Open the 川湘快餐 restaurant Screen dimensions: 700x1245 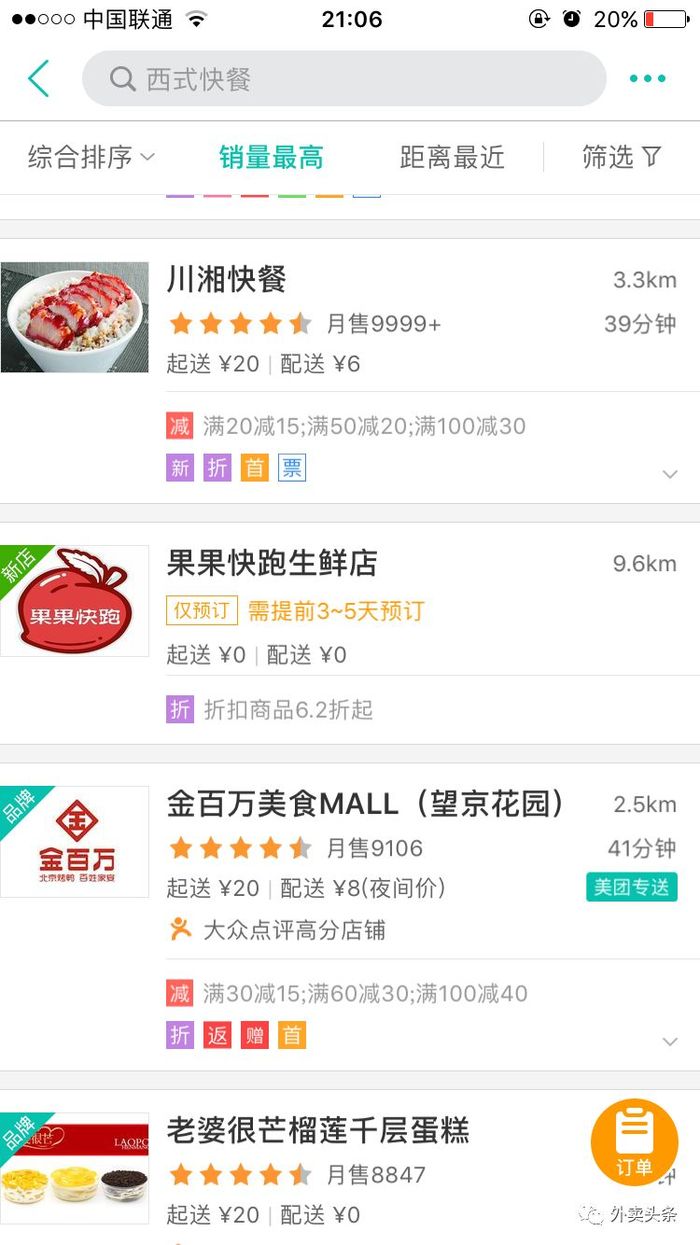click(226, 279)
